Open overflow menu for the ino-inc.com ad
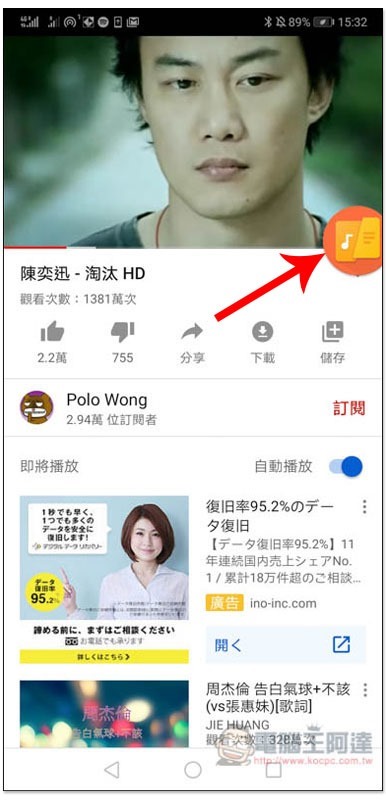The width and height of the screenshot is (386, 800). 364,507
